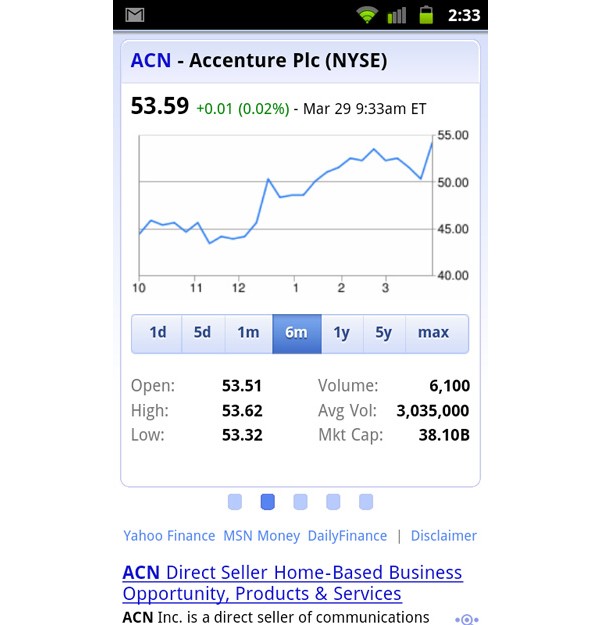Select the 6m chart range
600x625 pixels.
296,333
